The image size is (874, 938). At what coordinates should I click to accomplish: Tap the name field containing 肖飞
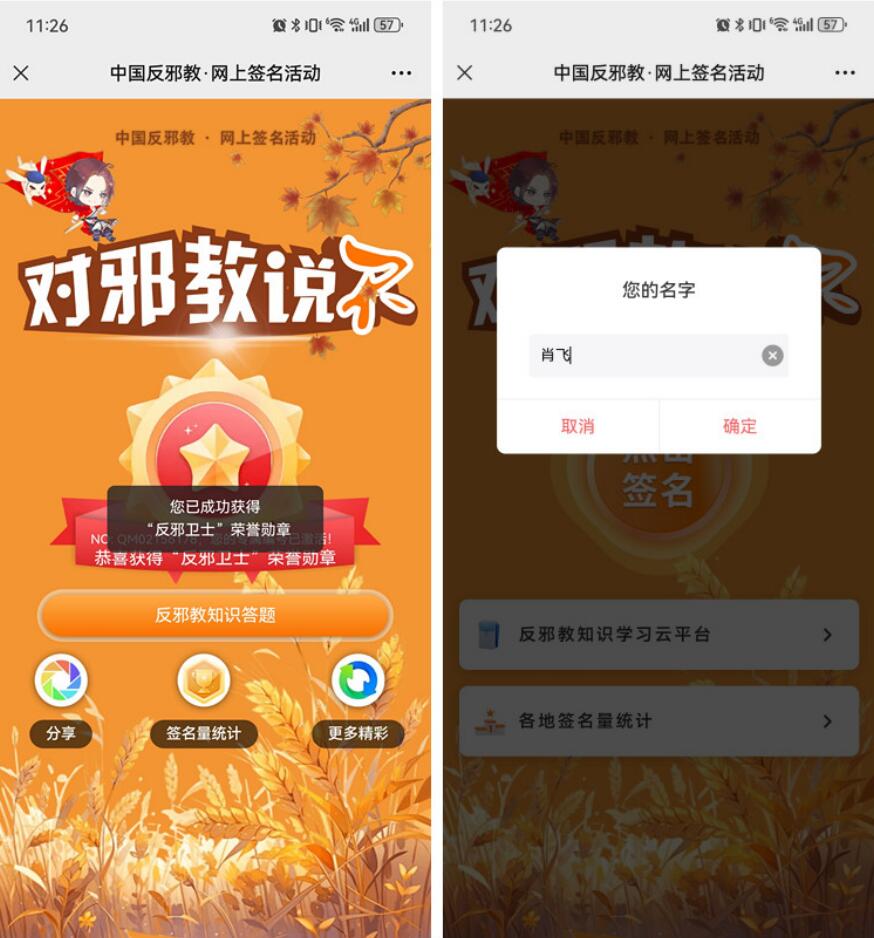pos(640,355)
